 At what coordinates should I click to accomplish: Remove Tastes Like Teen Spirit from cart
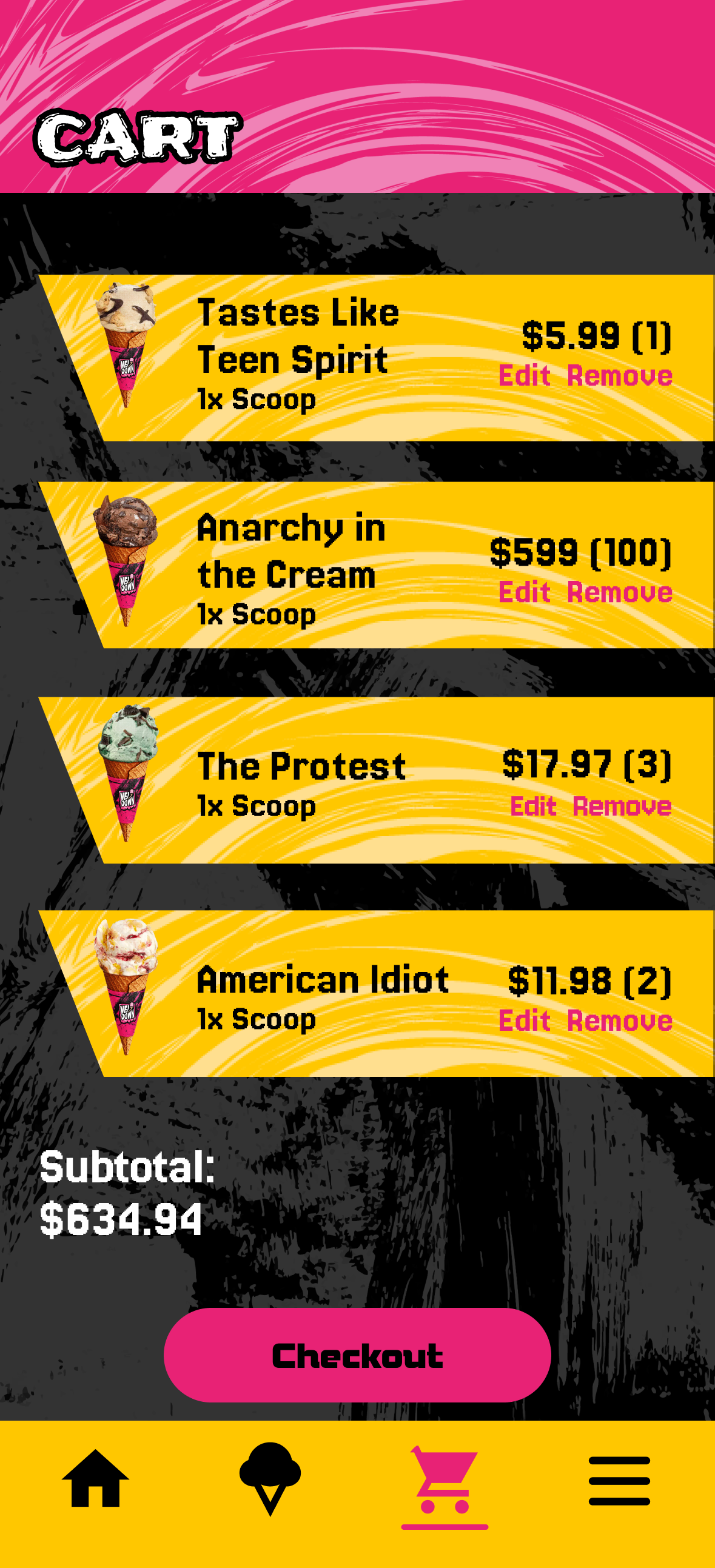[619, 375]
